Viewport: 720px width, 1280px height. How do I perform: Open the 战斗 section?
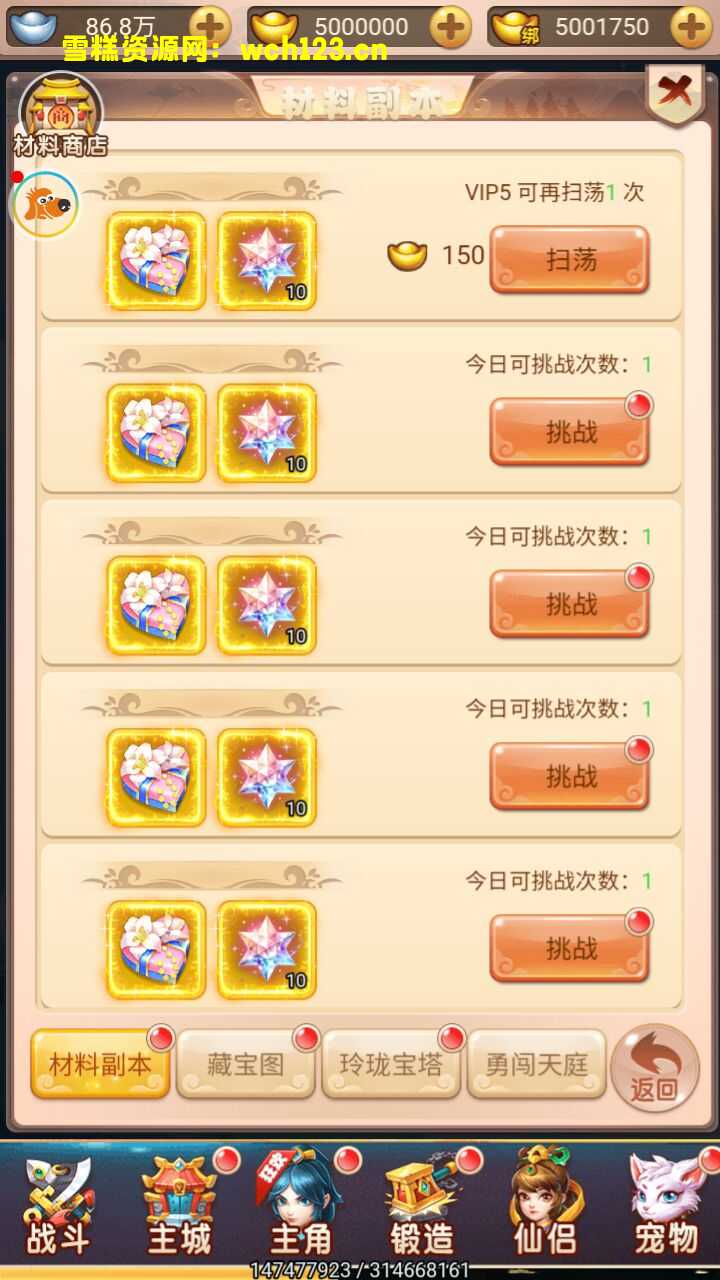58,1205
